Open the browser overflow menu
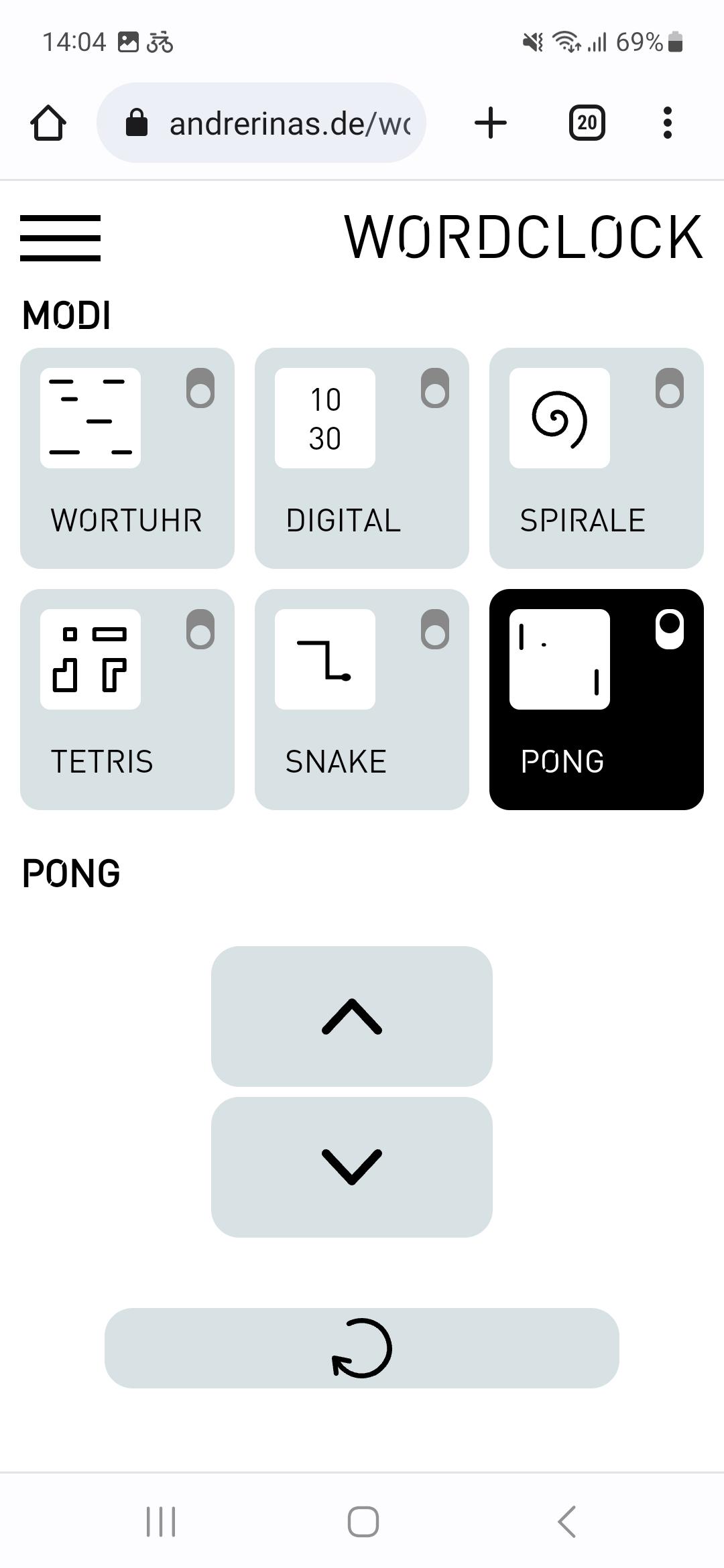The width and height of the screenshot is (724, 1568). pyautogui.click(x=667, y=123)
